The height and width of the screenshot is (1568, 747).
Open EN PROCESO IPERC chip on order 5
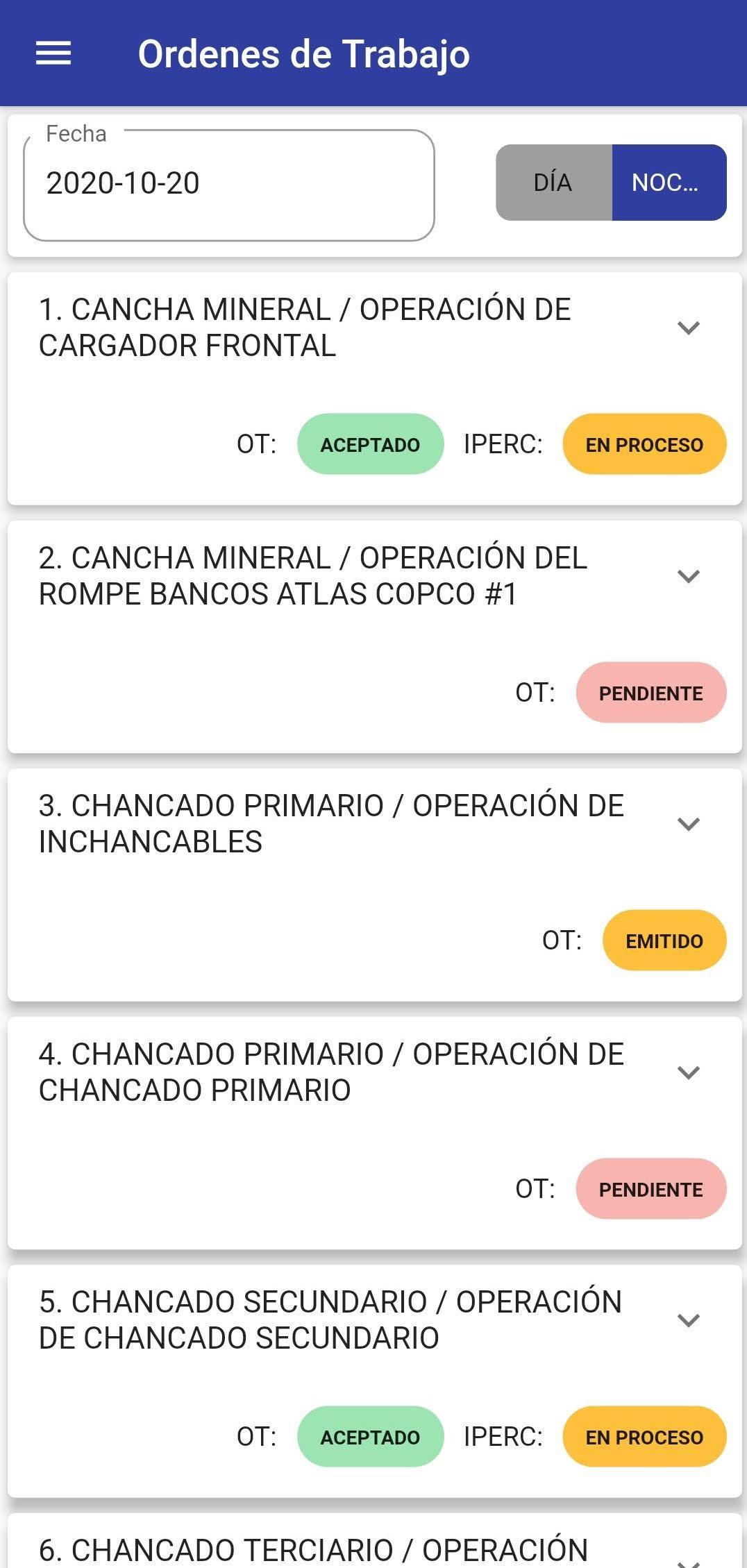[x=644, y=1437]
